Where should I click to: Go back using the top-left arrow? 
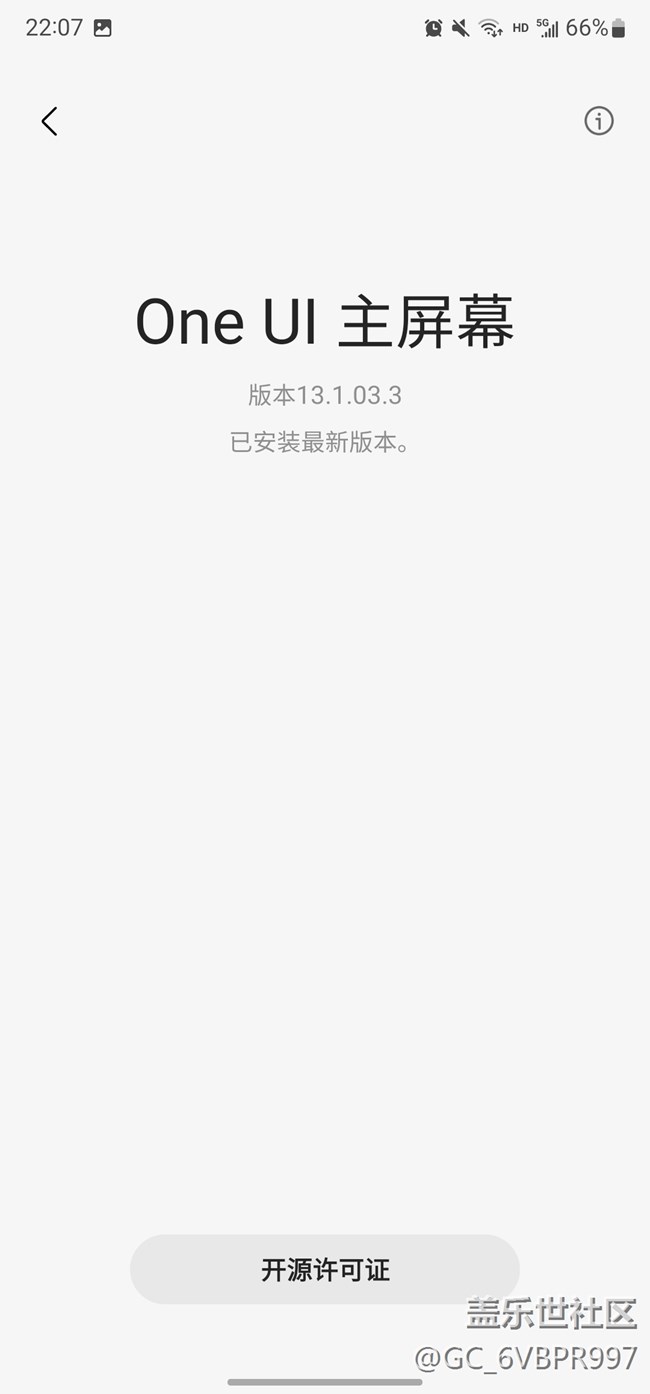[49, 121]
